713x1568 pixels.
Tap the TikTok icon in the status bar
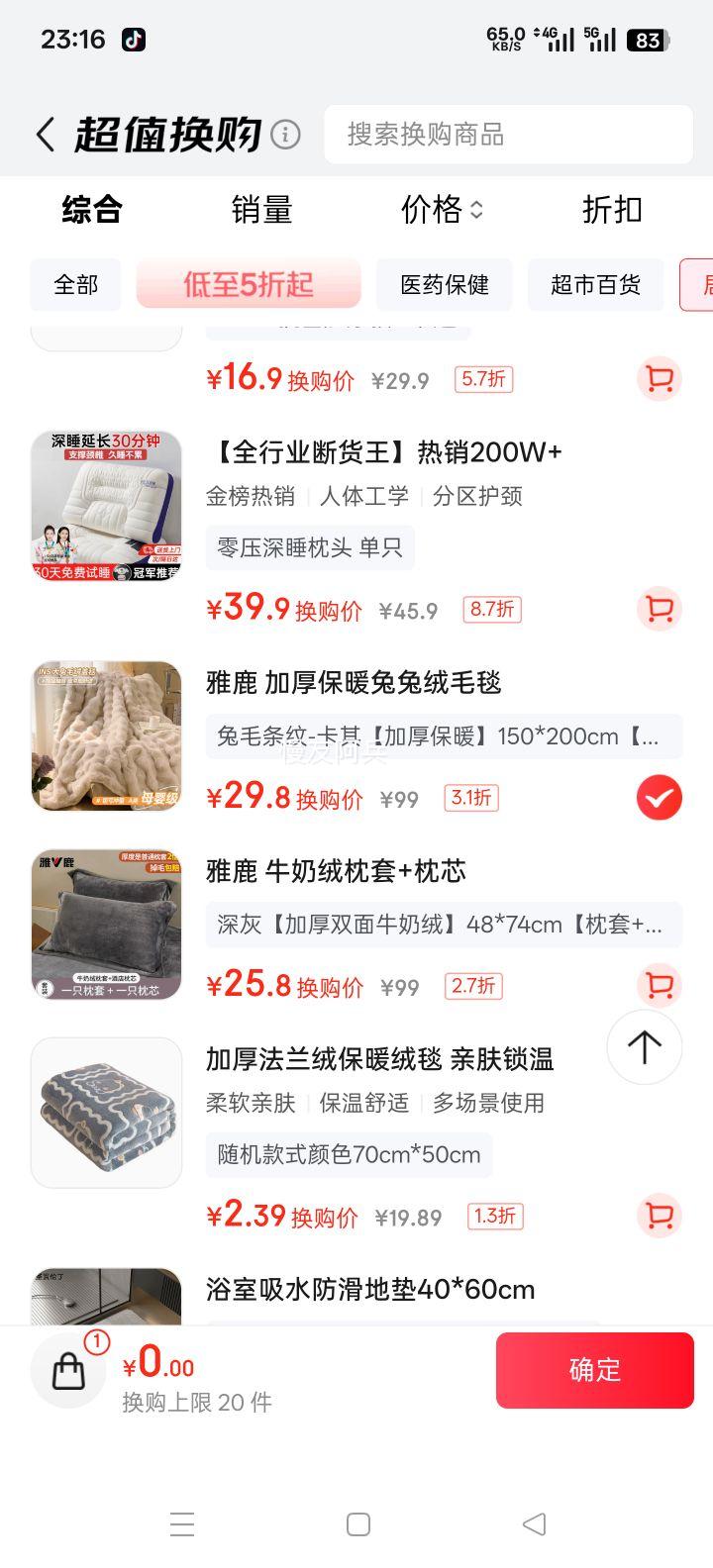point(134,39)
